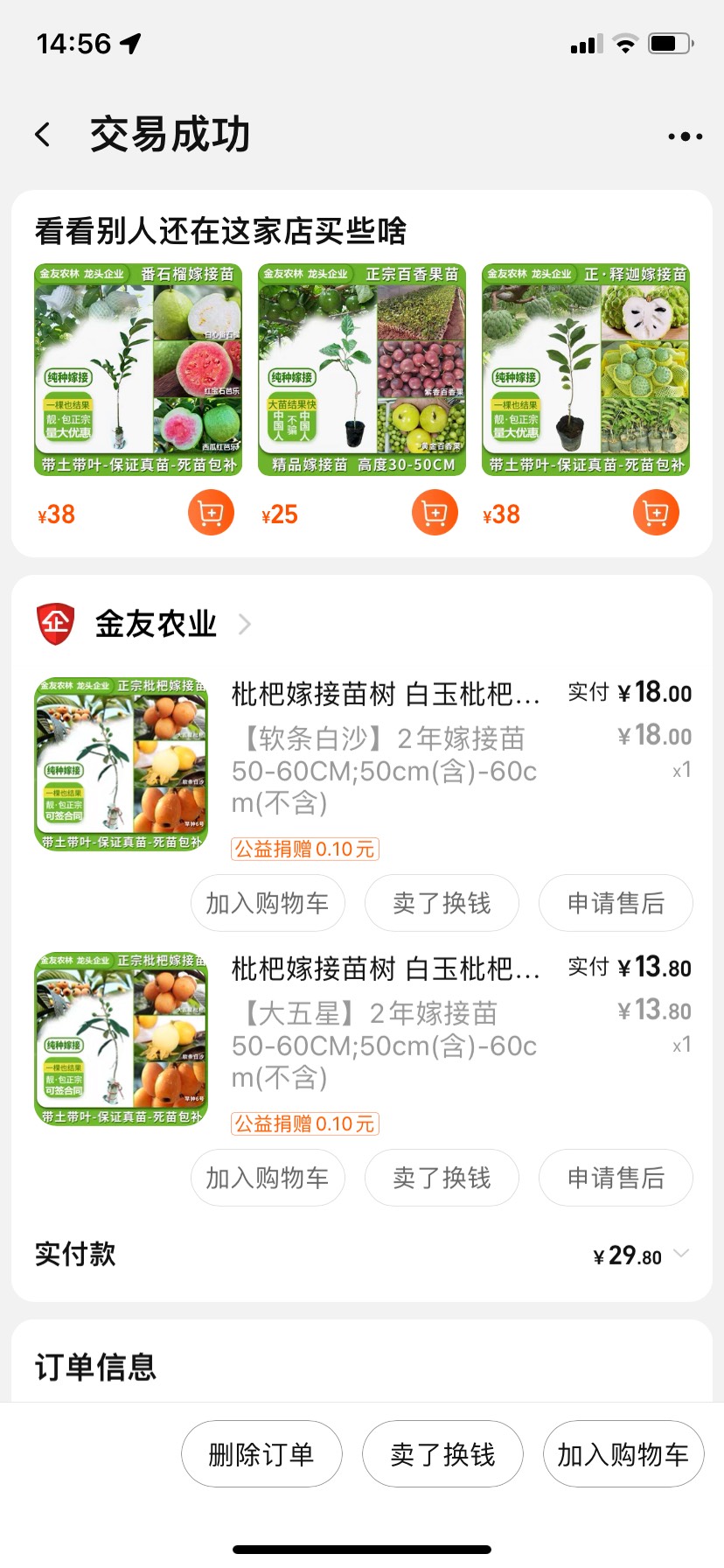
Task: Add the whole order via bottom 加入购物车
Action: pyautogui.click(x=623, y=1454)
